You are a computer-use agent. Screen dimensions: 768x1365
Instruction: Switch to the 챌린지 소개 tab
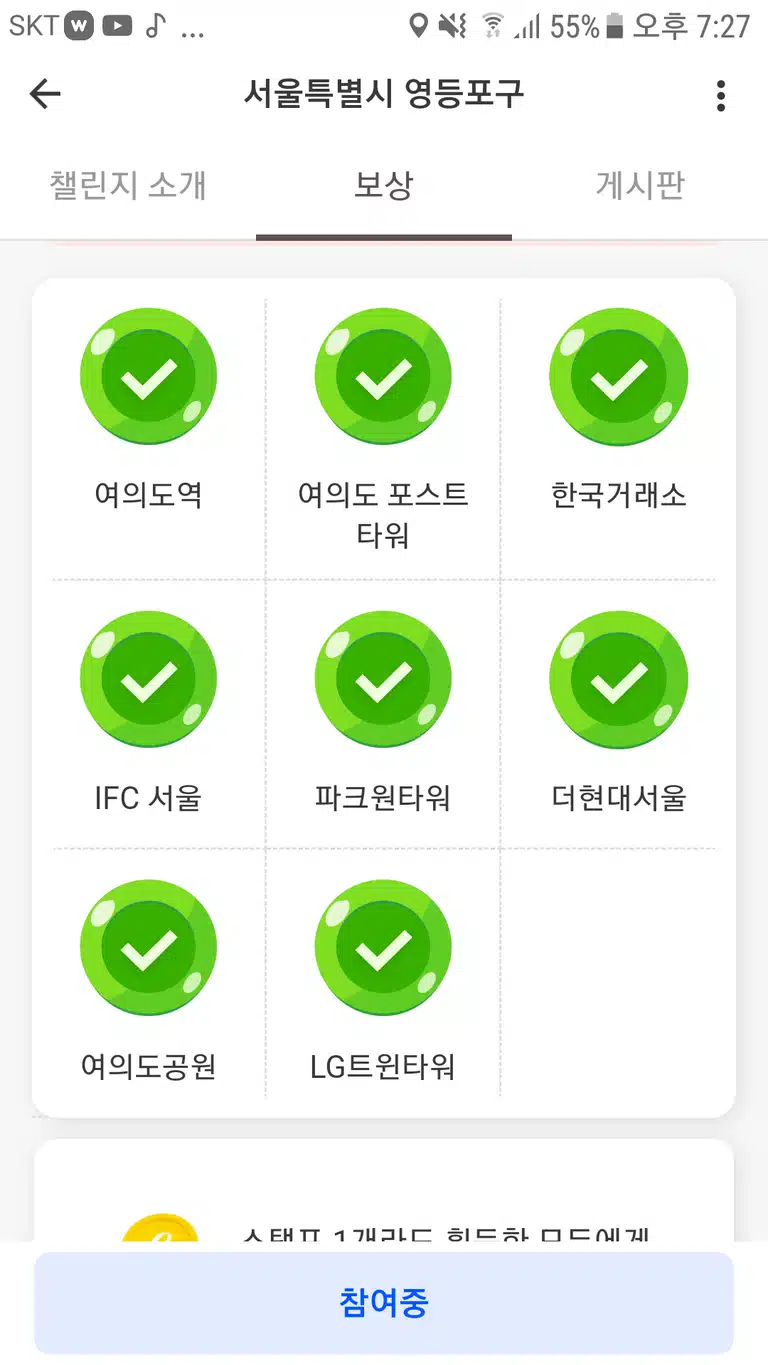128,185
